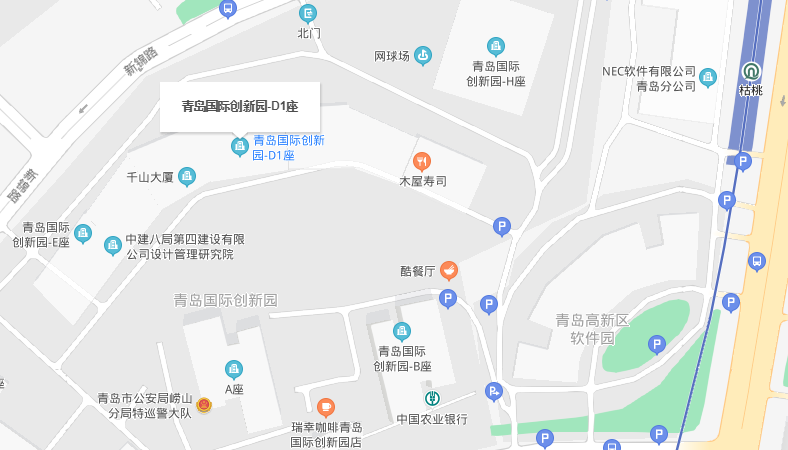Open the 千山大厦 building marker
The height and width of the screenshot is (450, 788).
187,177
